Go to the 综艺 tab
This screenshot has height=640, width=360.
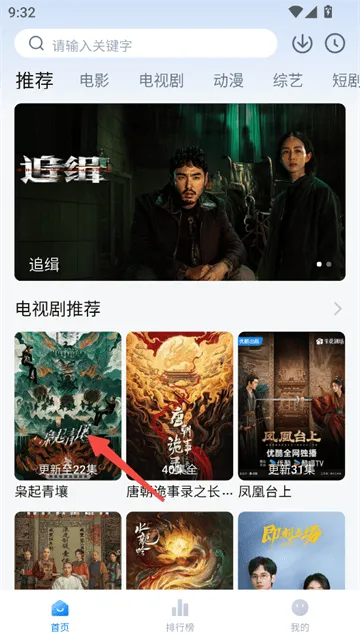tap(288, 80)
